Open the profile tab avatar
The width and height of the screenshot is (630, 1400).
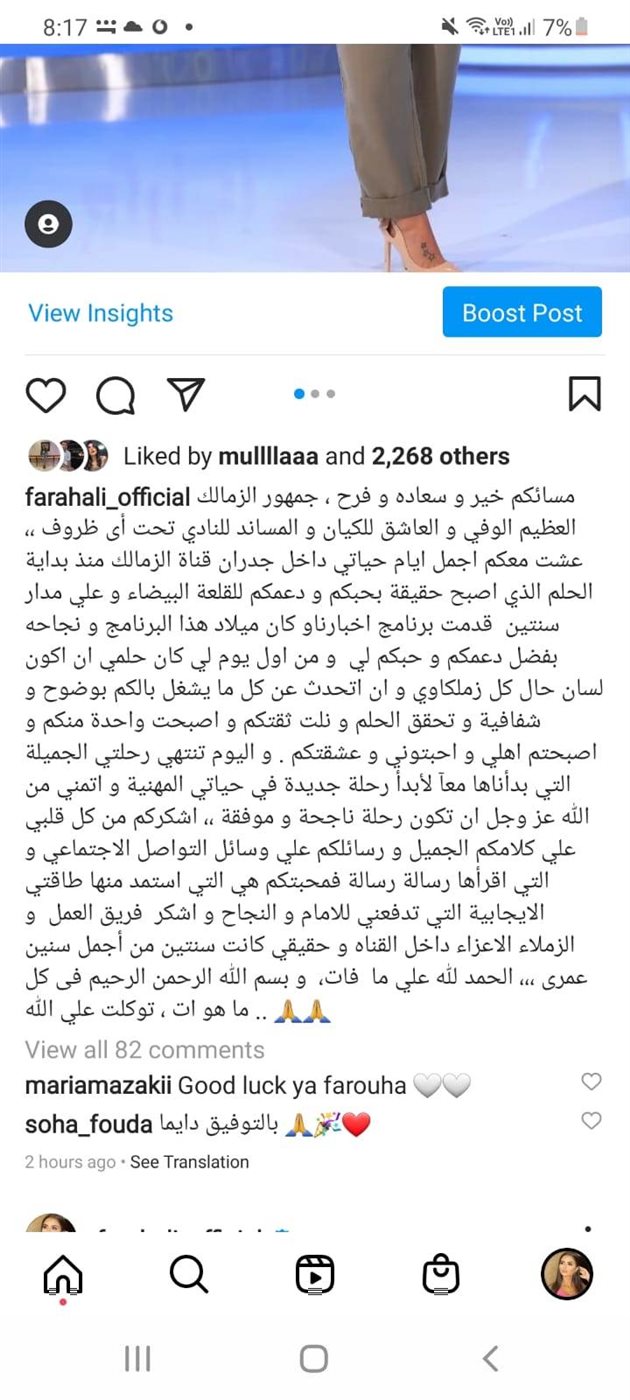point(567,1274)
